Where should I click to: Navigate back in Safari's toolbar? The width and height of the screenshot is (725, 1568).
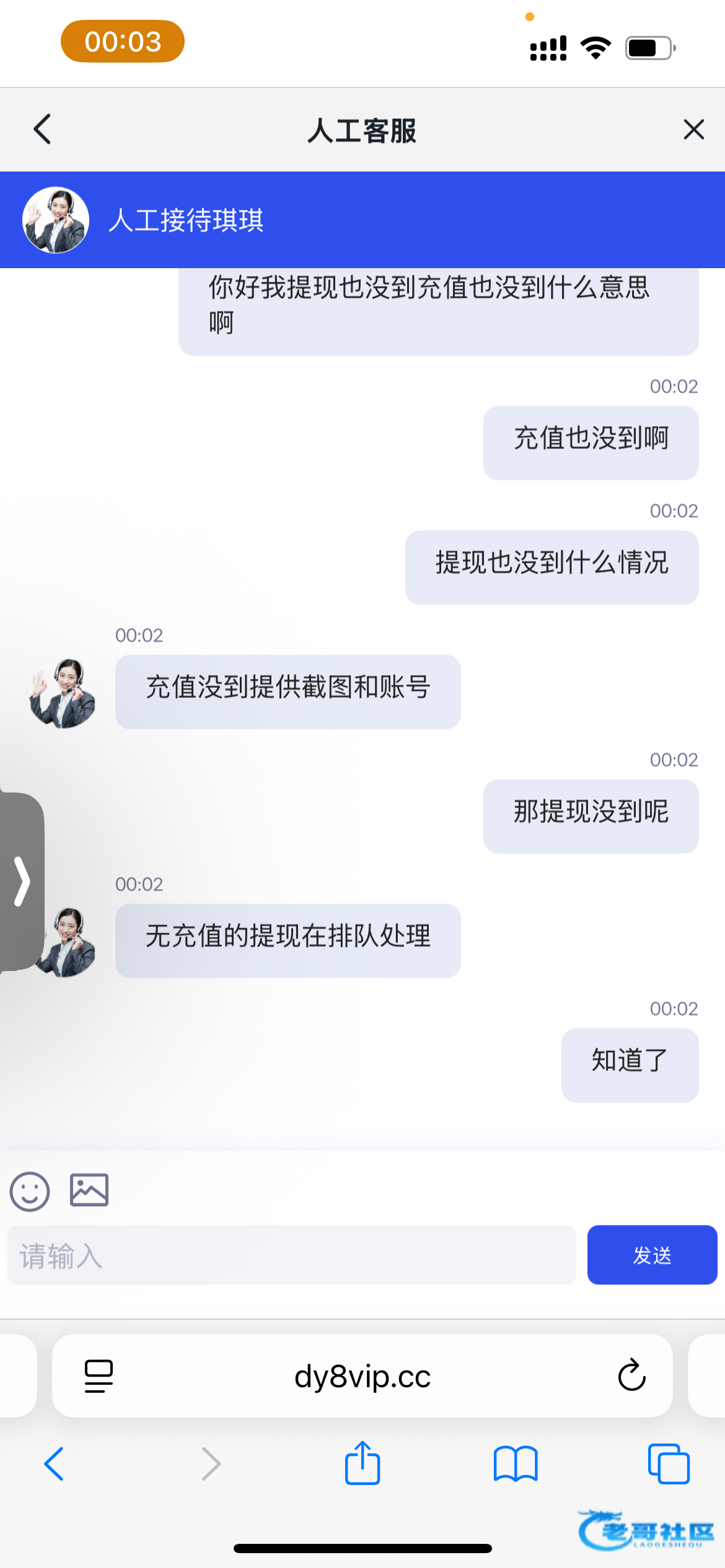click(55, 1464)
